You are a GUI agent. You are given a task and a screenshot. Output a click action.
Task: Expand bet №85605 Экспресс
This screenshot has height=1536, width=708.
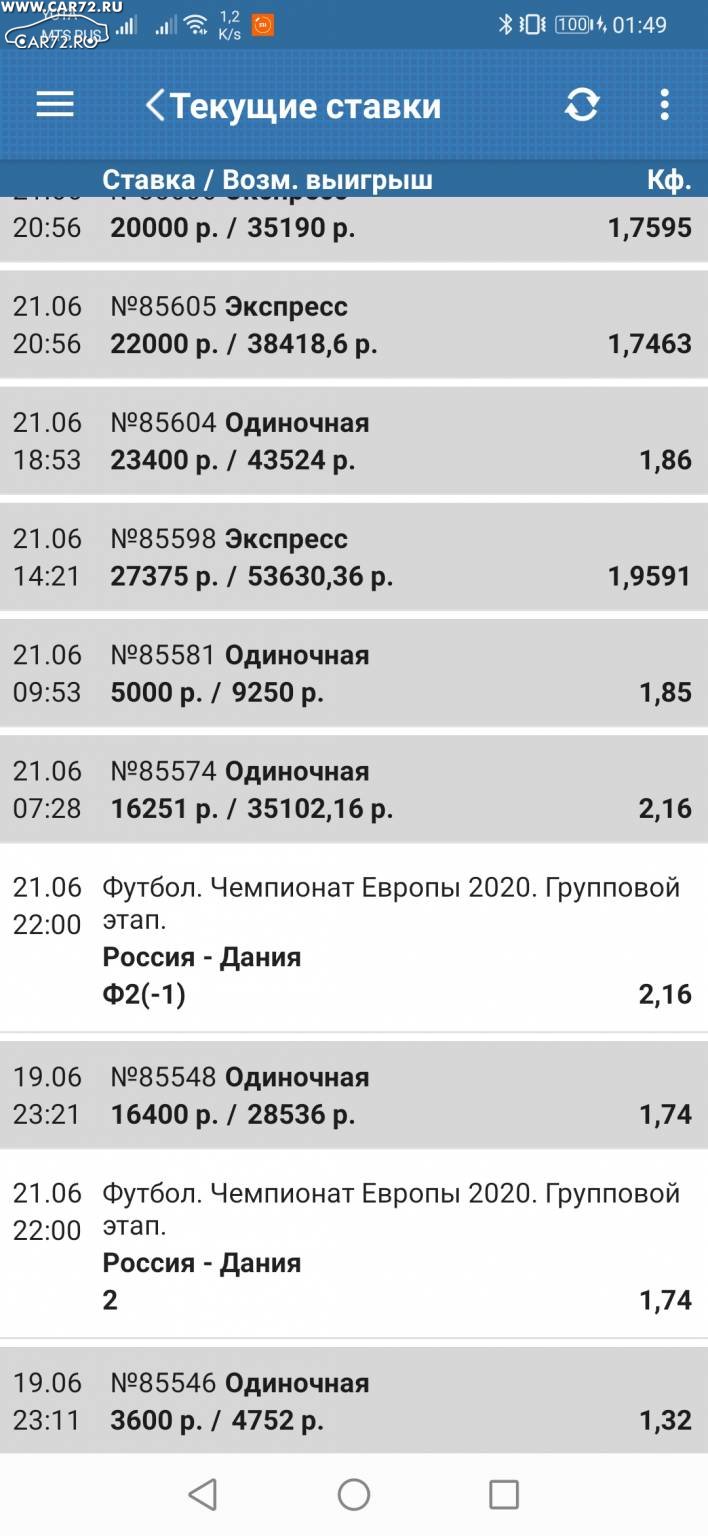pos(354,325)
